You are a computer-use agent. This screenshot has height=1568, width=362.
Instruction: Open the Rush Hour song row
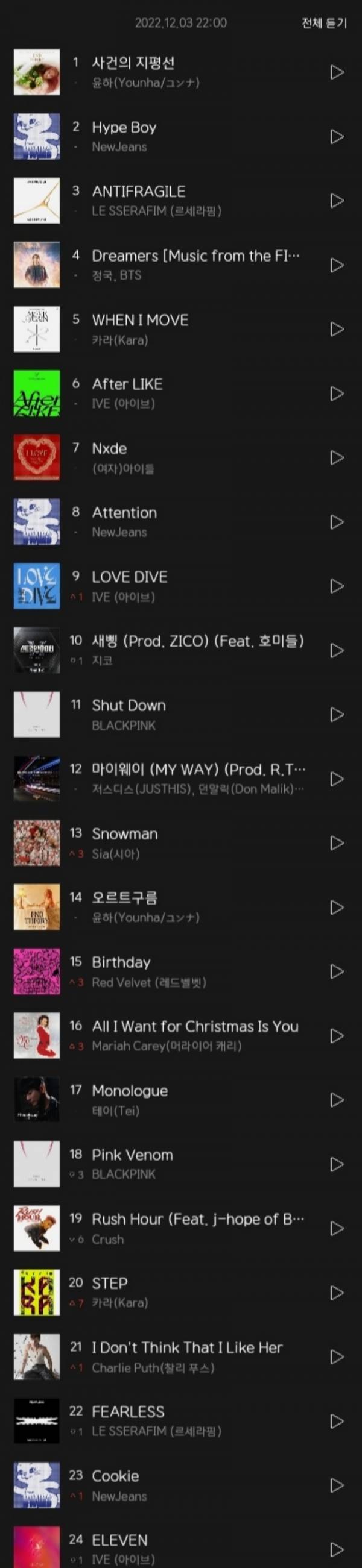195,1228
